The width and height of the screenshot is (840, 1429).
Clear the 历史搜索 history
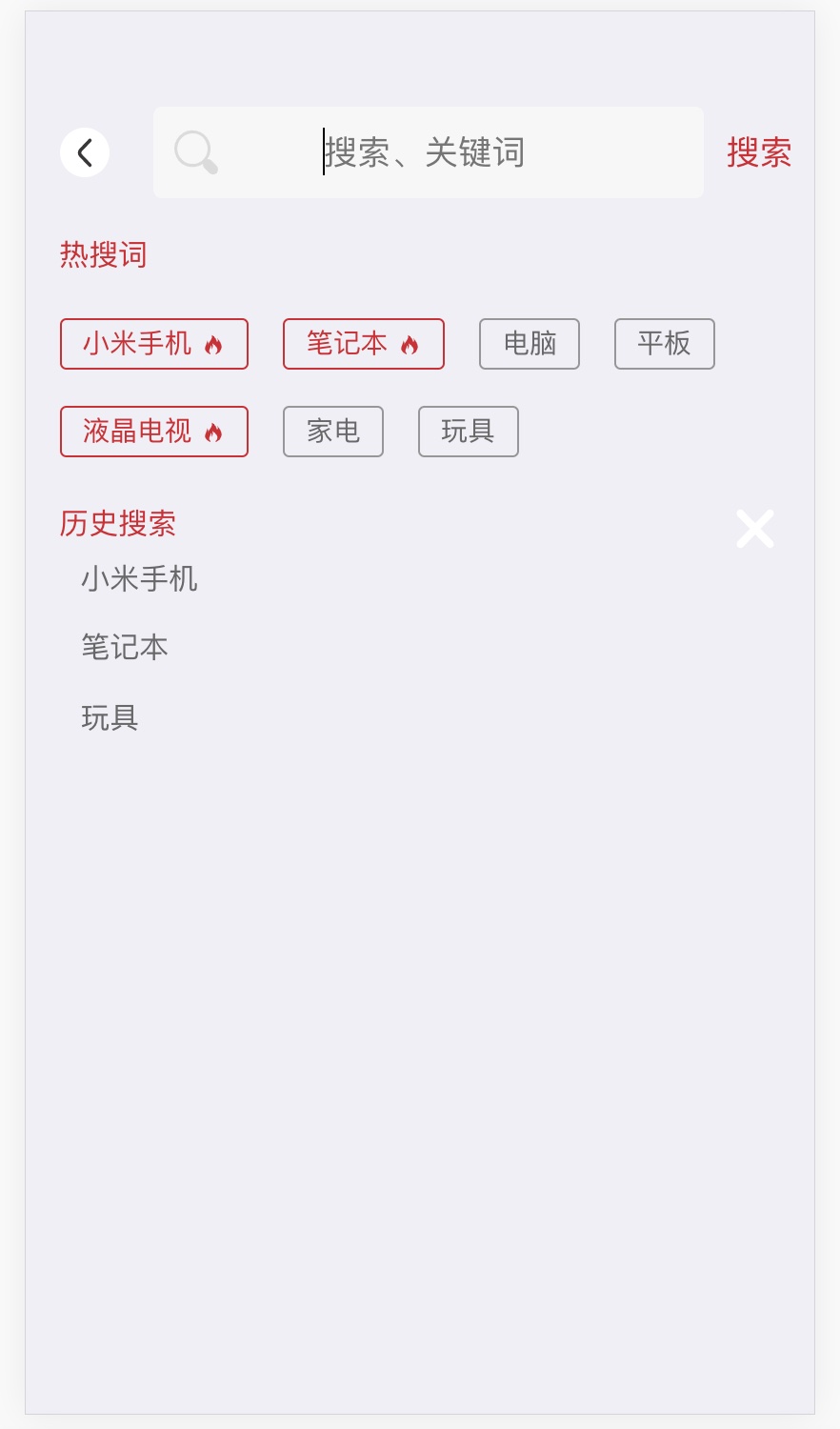pos(755,529)
